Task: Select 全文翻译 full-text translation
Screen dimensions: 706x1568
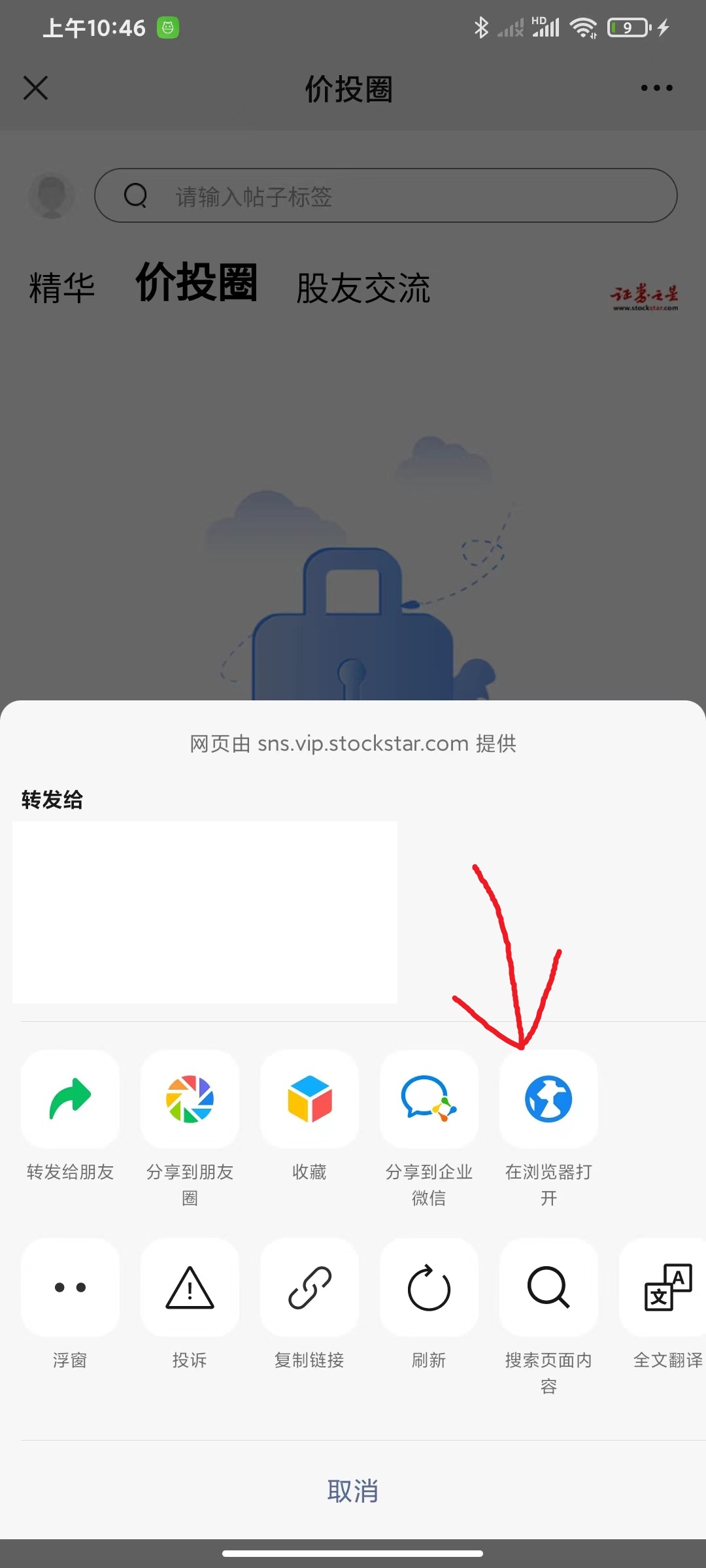Action: coord(667,1288)
